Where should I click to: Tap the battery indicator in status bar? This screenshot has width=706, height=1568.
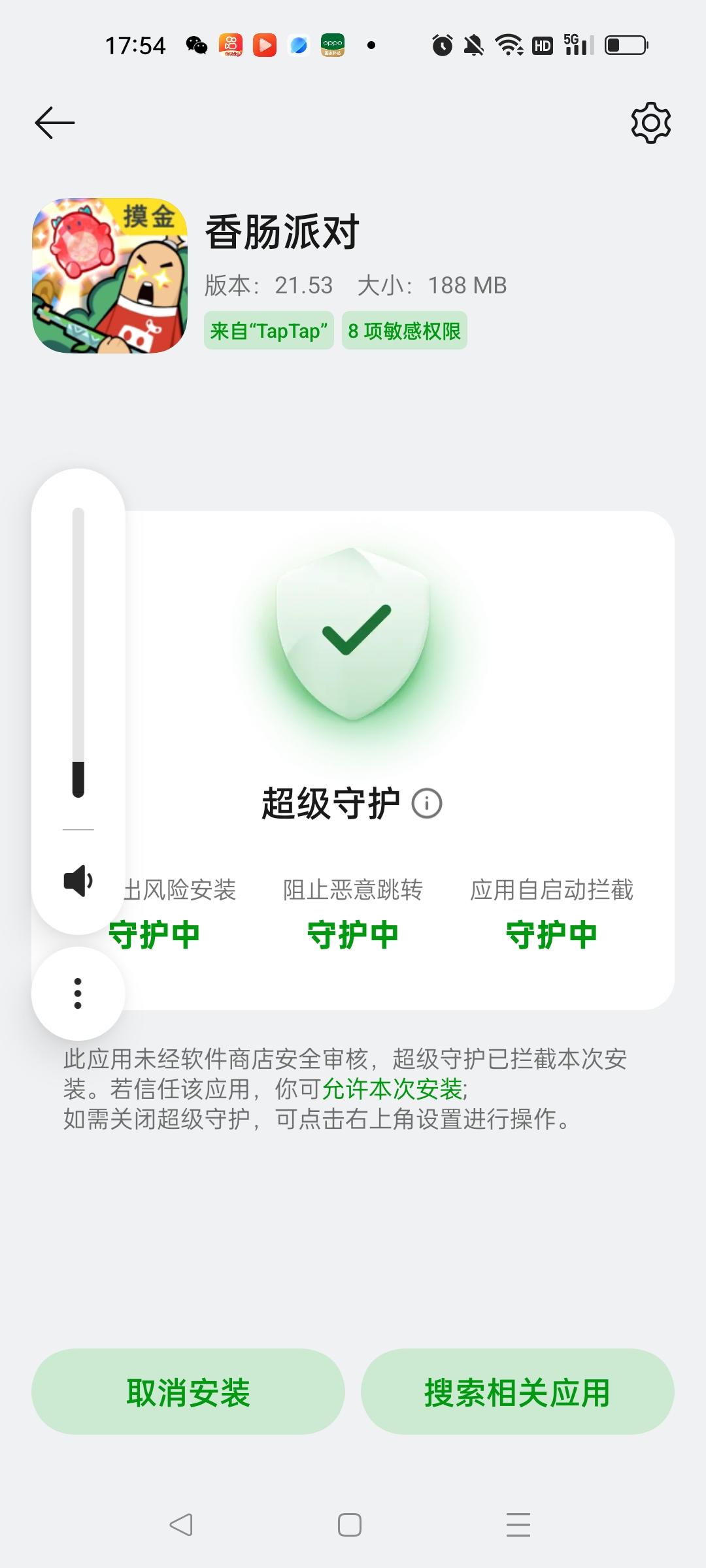click(626, 44)
